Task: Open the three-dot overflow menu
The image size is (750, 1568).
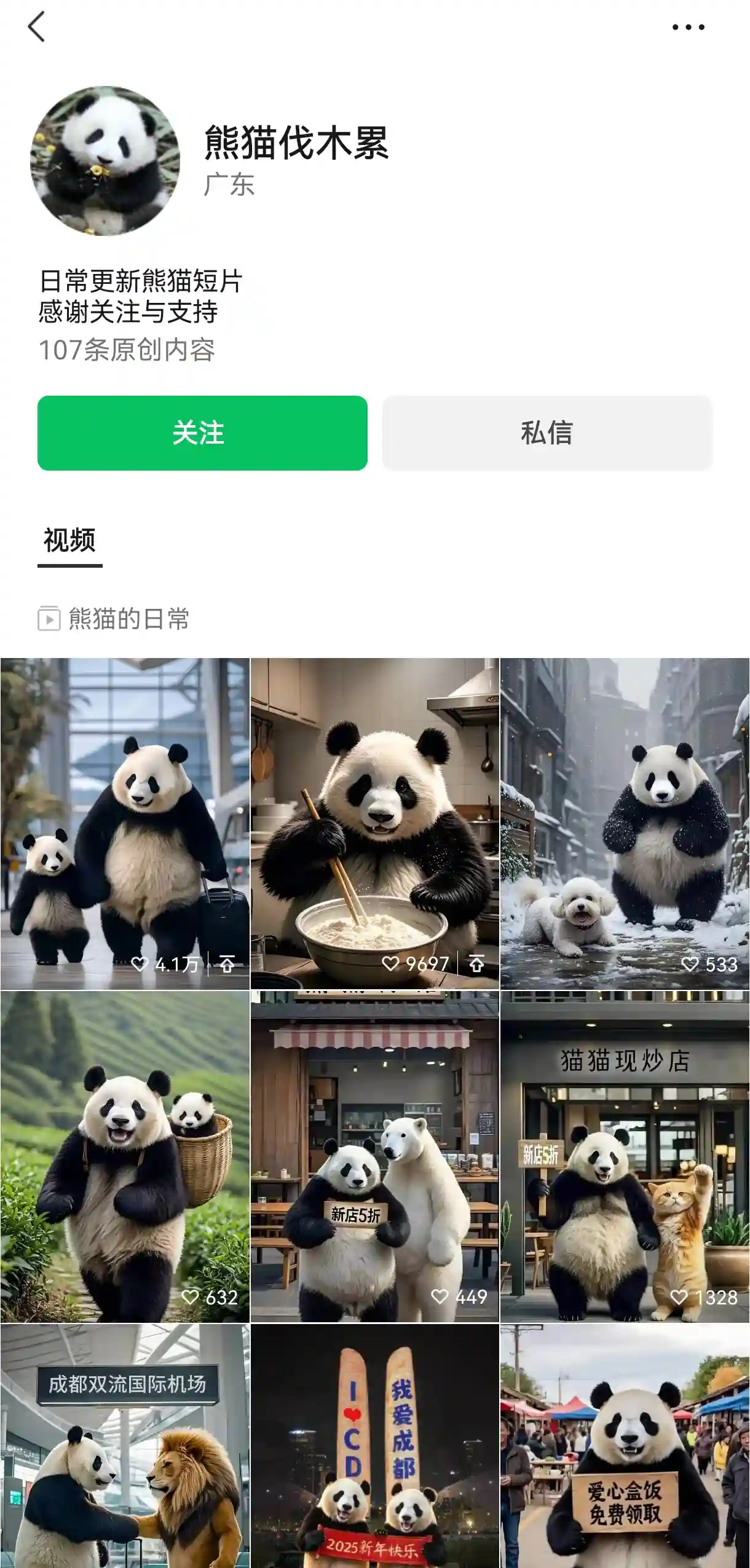Action: tap(688, 27)
